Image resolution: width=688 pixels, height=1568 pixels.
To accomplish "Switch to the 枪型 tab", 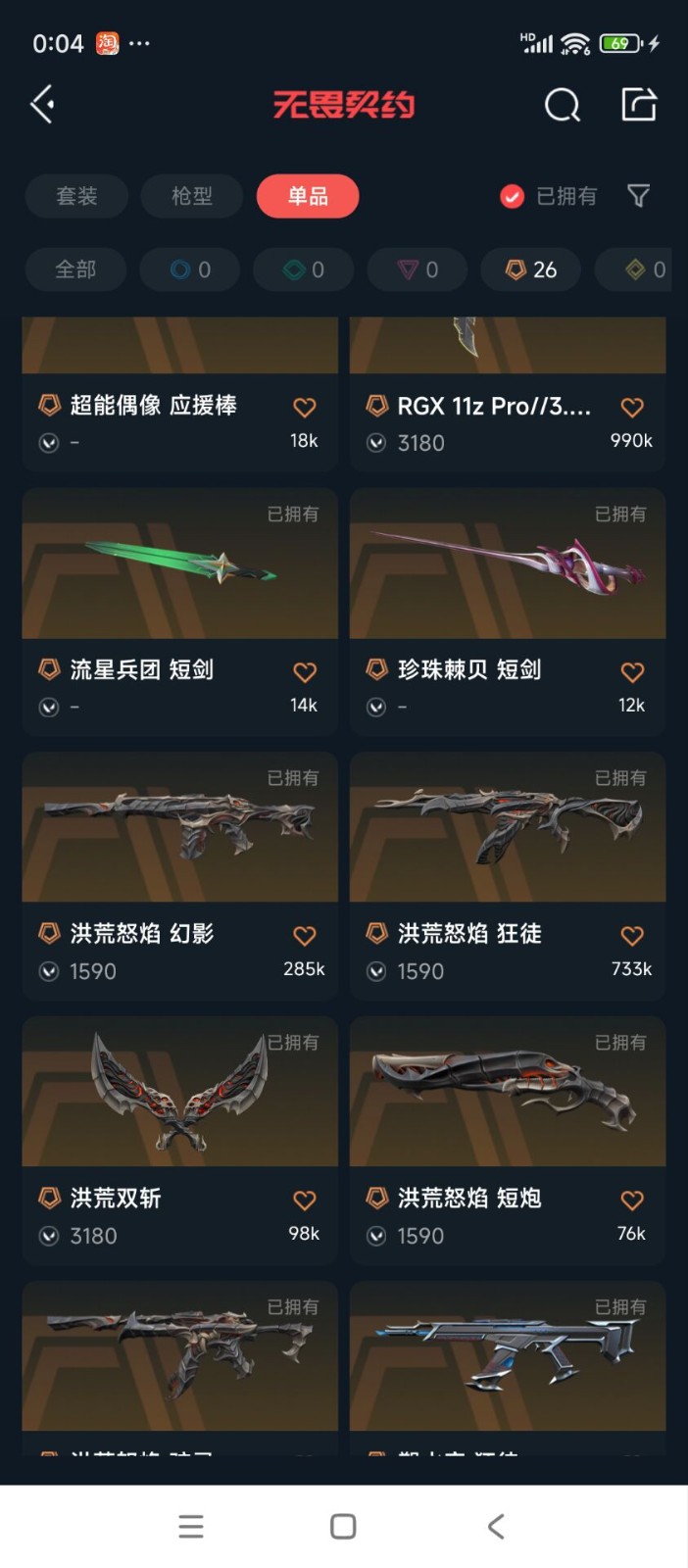I will coord(191,196).
